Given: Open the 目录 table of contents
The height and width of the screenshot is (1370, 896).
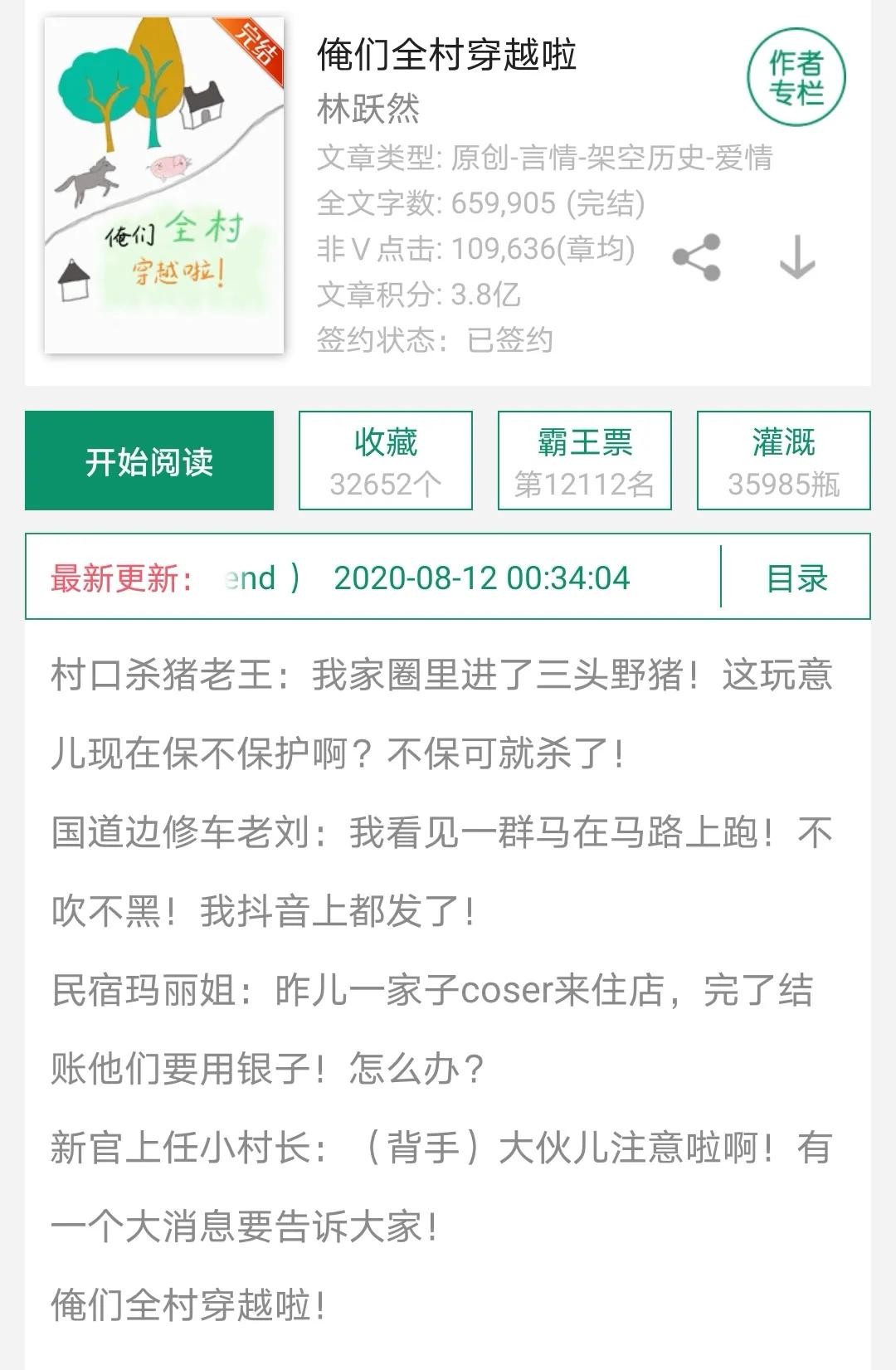Looking at the screenshot, I should [796, 578].
